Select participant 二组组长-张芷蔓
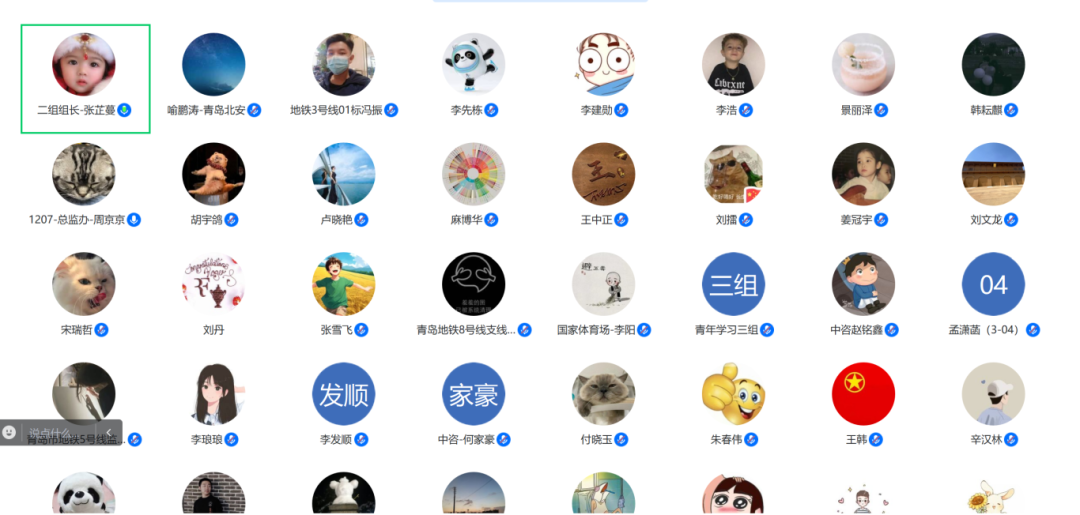 click(84, 66)
